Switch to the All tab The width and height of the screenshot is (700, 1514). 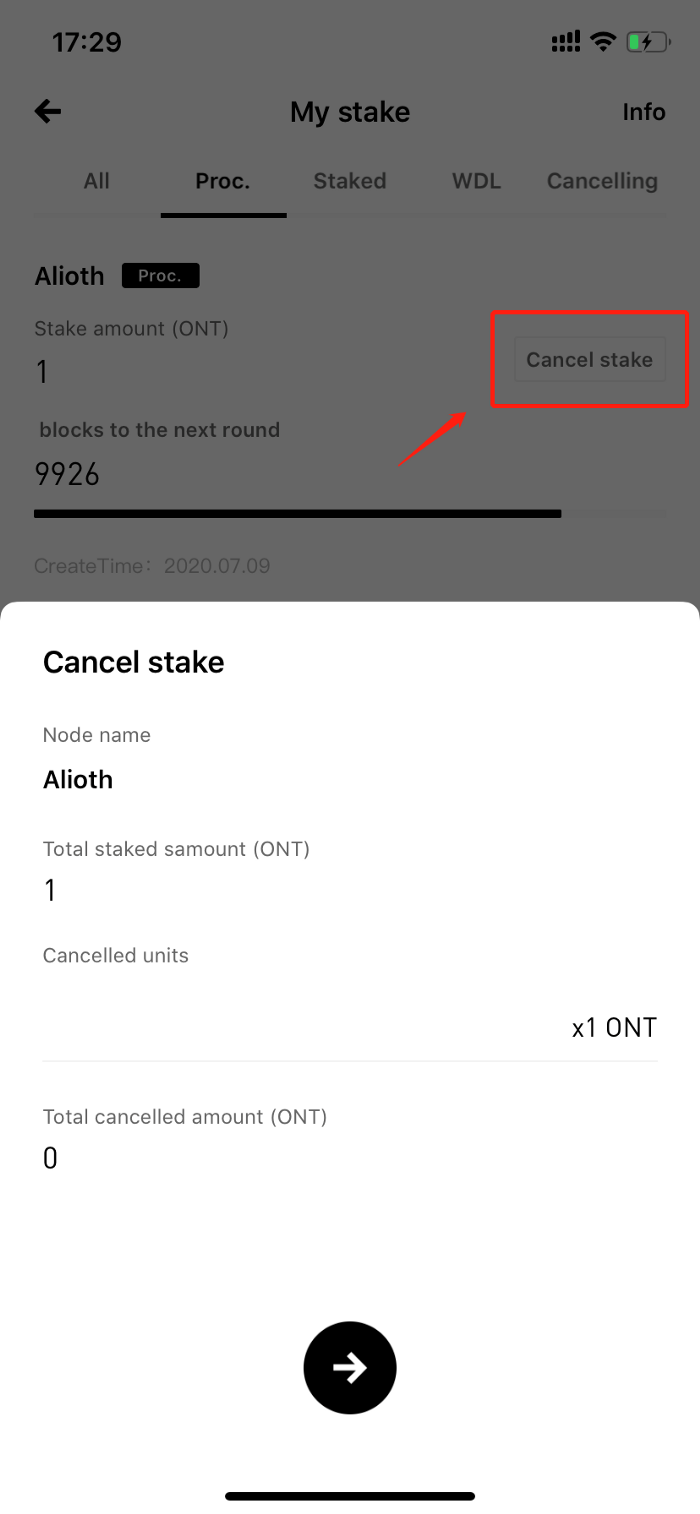pyautogui.click(x=97, y=181)
